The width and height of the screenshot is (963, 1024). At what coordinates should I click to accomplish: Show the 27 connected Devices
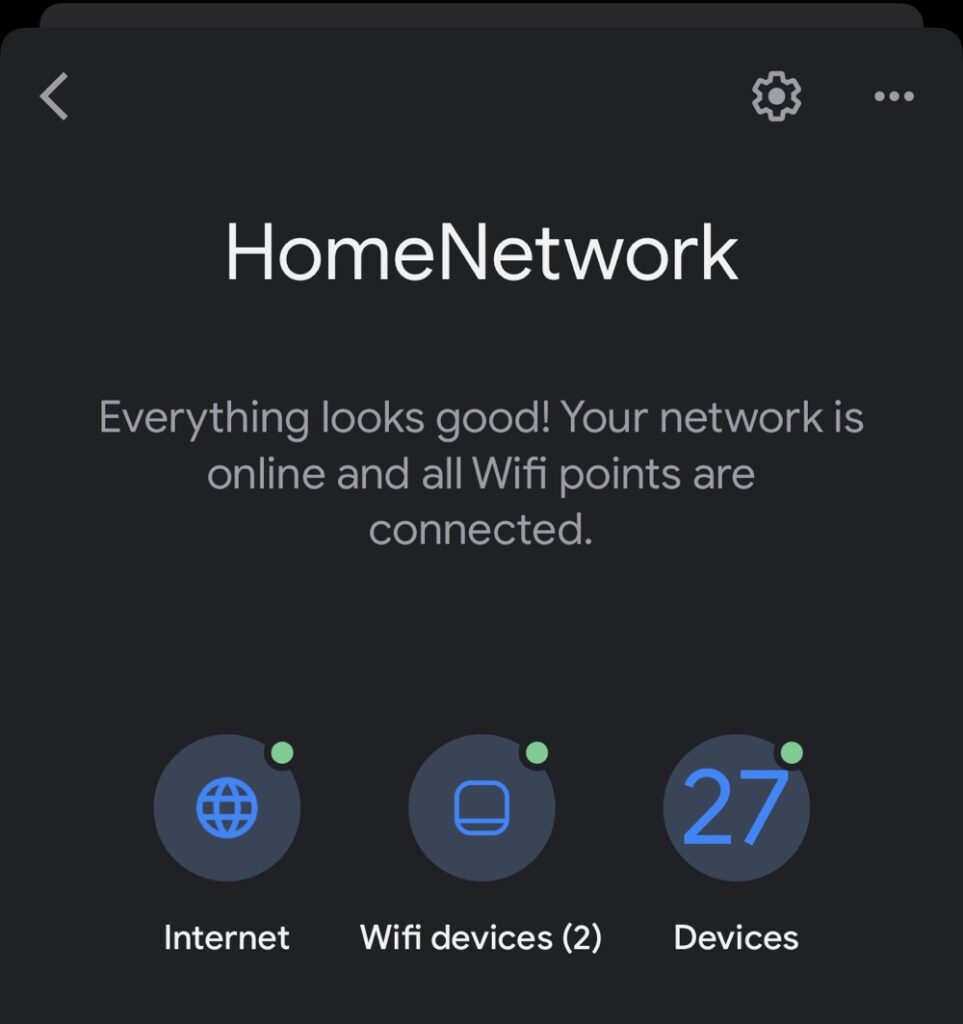pyautogui.click(x=736, y=807)
